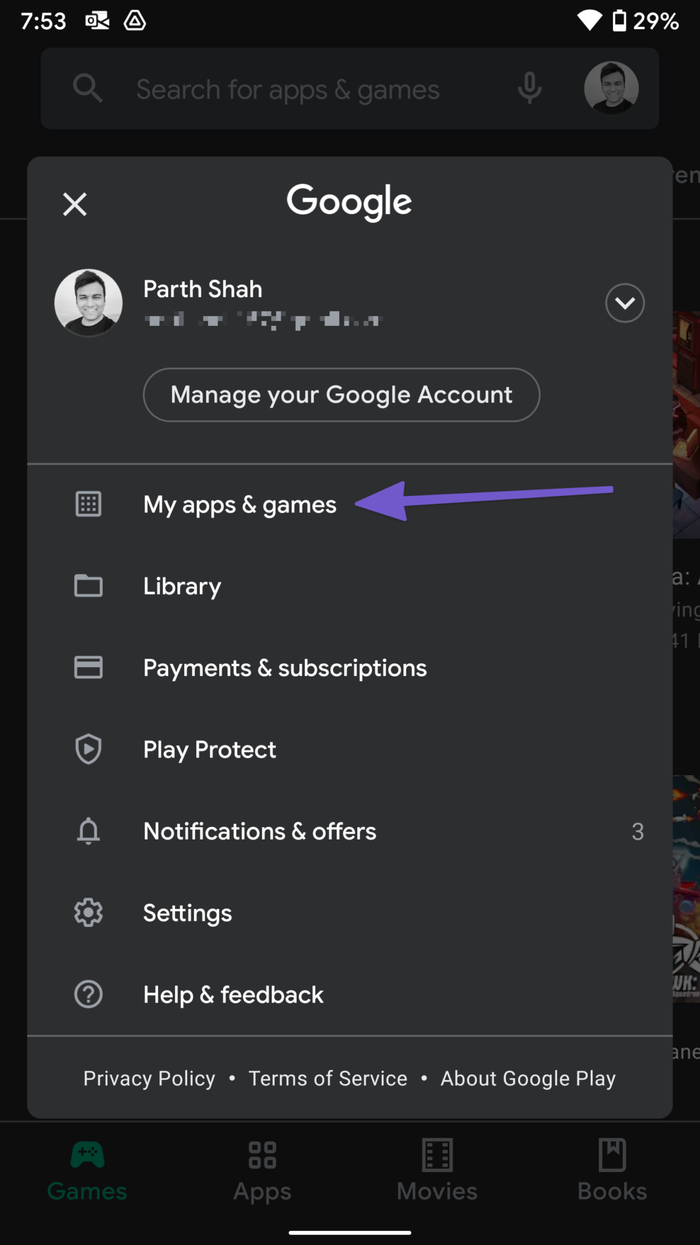
Task: Open My apps & games
Action: (240, 505)
